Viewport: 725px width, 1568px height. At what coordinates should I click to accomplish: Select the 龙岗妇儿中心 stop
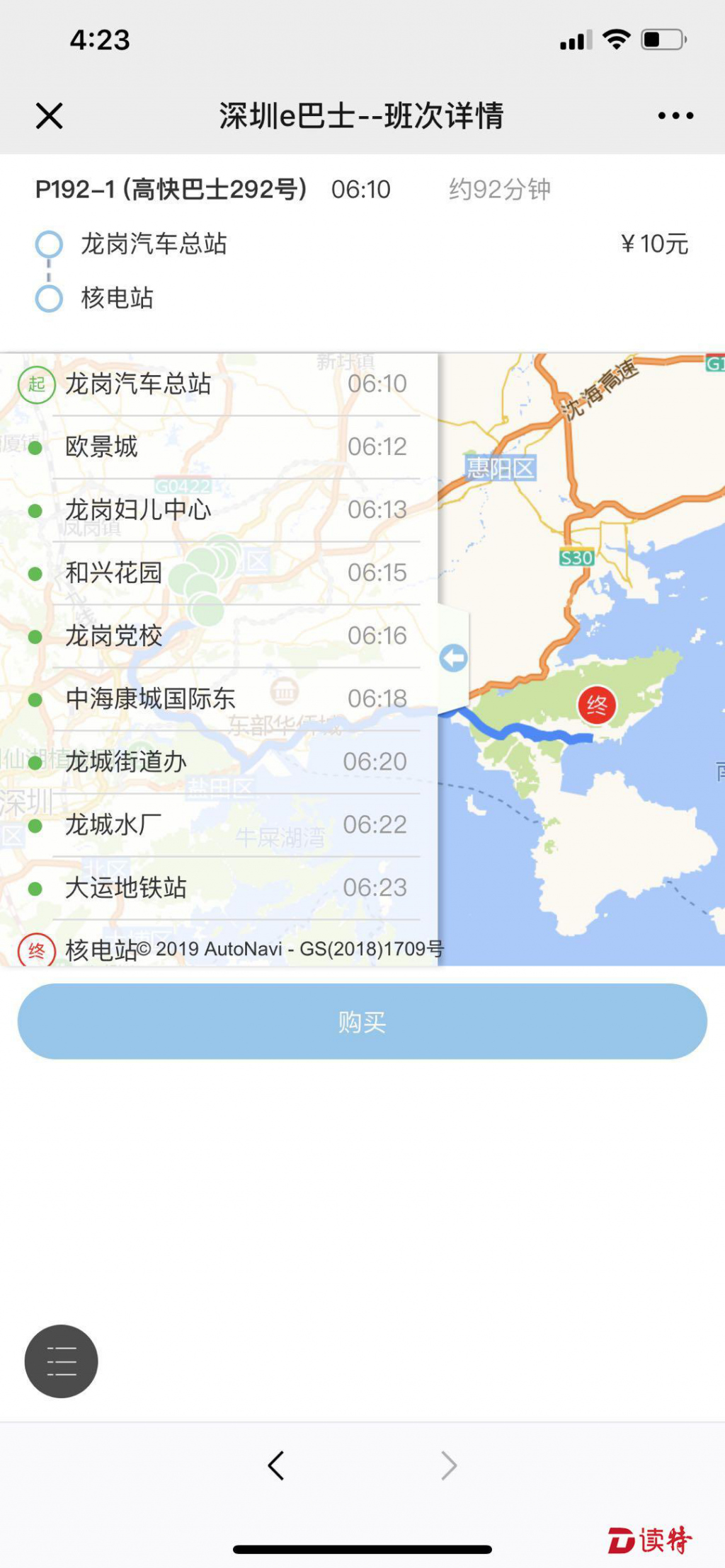tap(219, 510)
